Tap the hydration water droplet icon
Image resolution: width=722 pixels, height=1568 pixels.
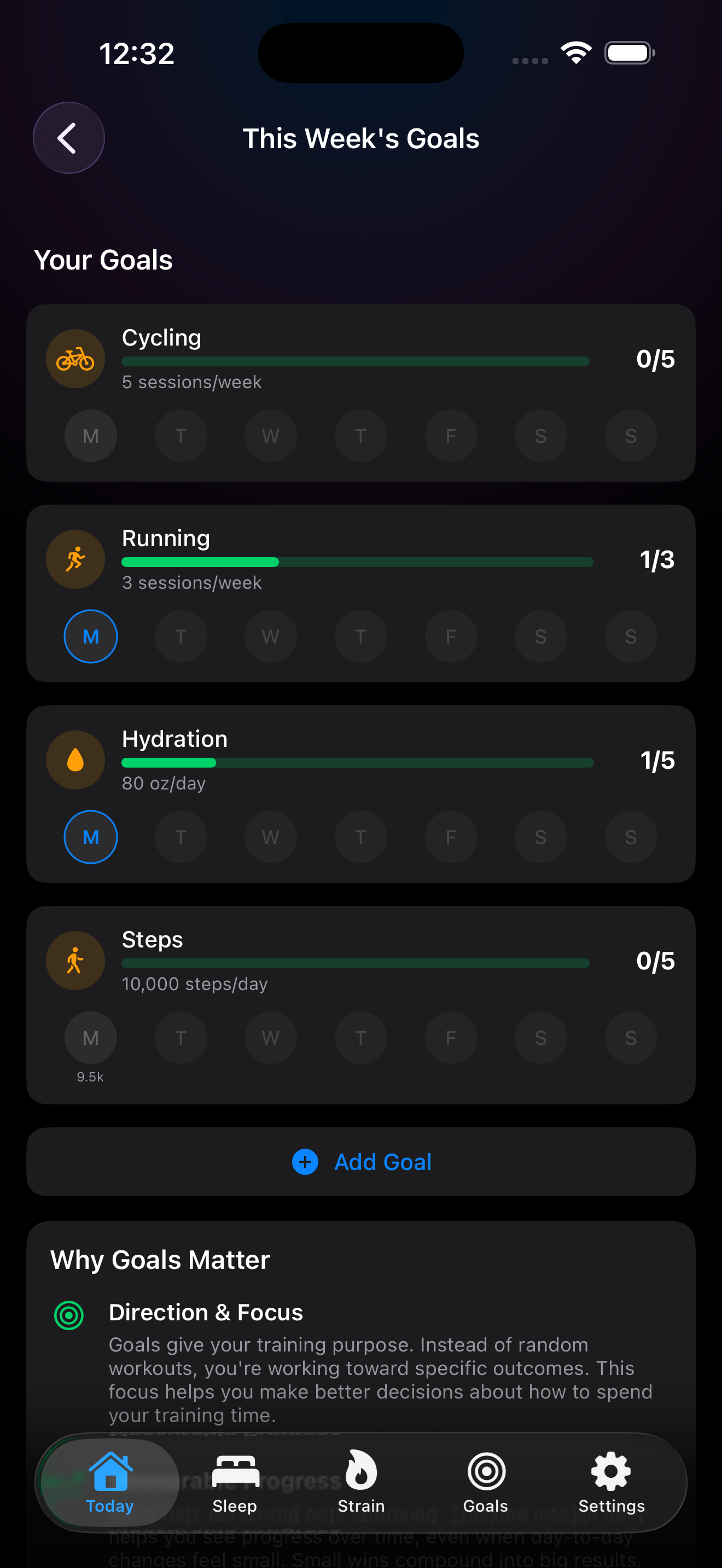pyautogui.click(x=75, y=759)
